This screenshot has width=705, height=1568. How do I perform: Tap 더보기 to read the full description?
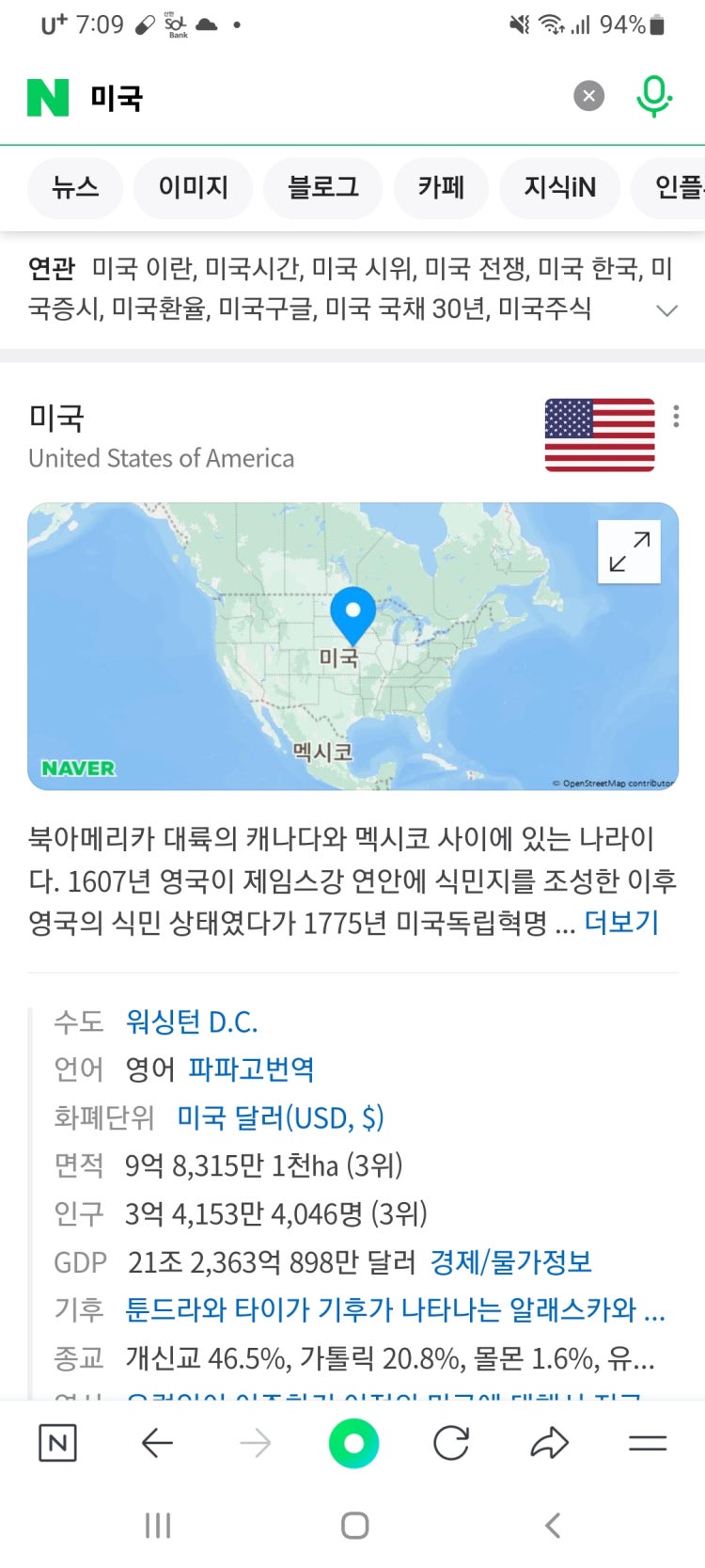click(621, 922)
